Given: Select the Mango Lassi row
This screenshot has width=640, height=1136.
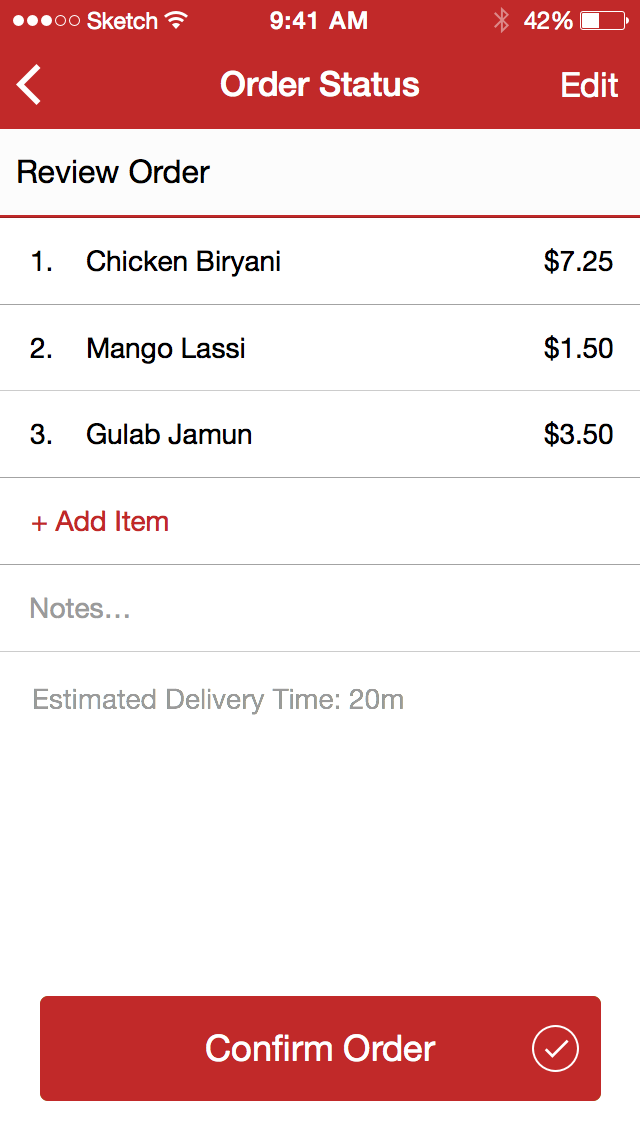Looking at the screenshot, I should coord(320,348).
